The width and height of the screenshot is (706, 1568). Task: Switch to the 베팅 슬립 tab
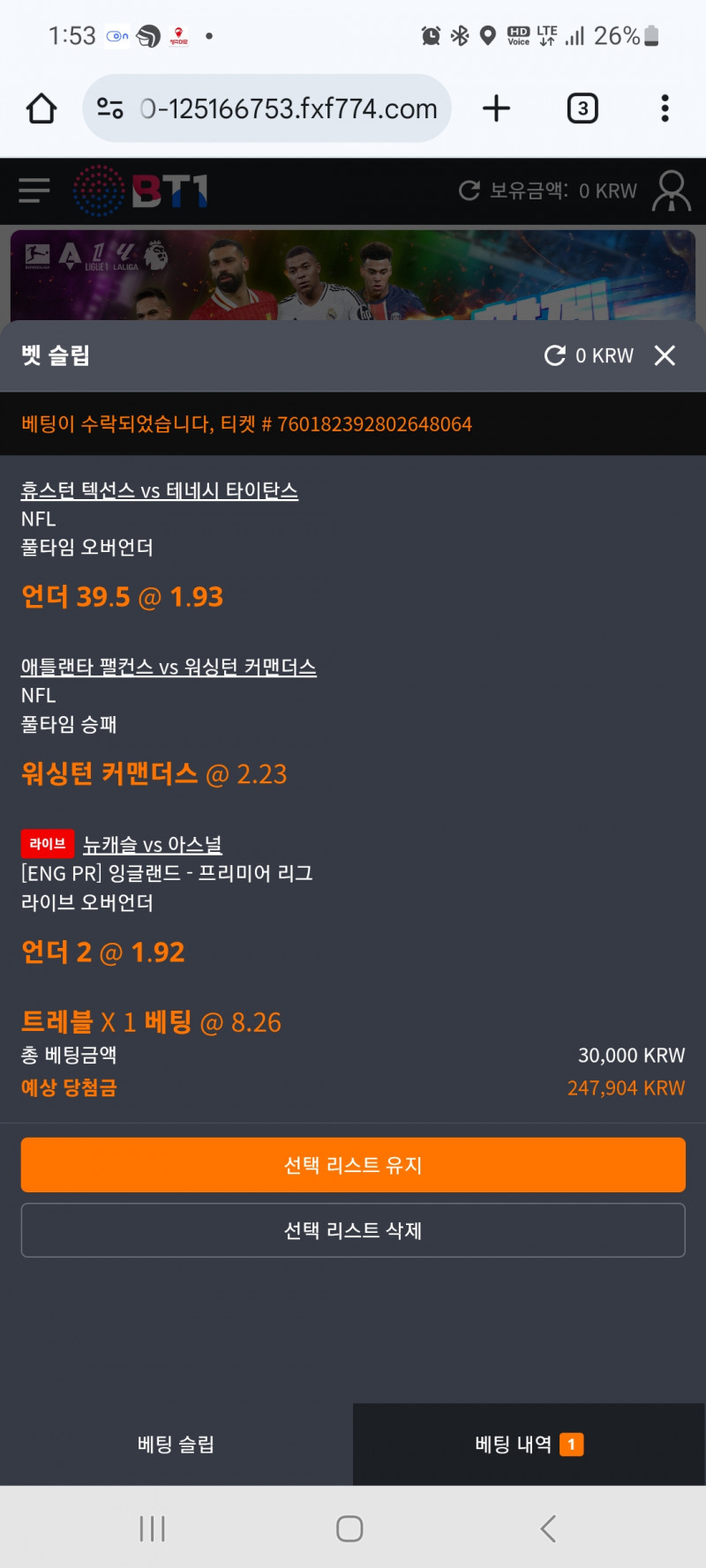point(176,1445)
